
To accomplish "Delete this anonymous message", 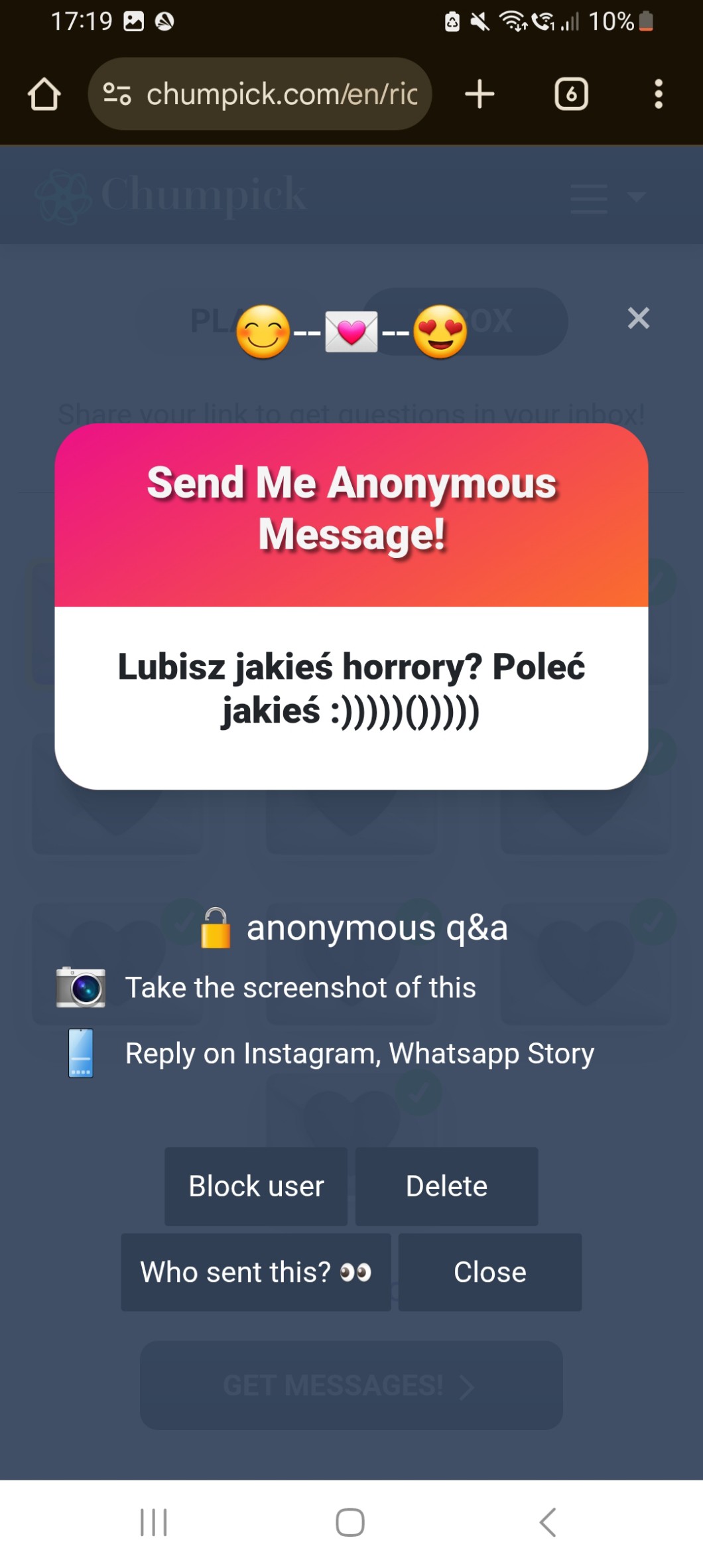I will [446, 1186].
